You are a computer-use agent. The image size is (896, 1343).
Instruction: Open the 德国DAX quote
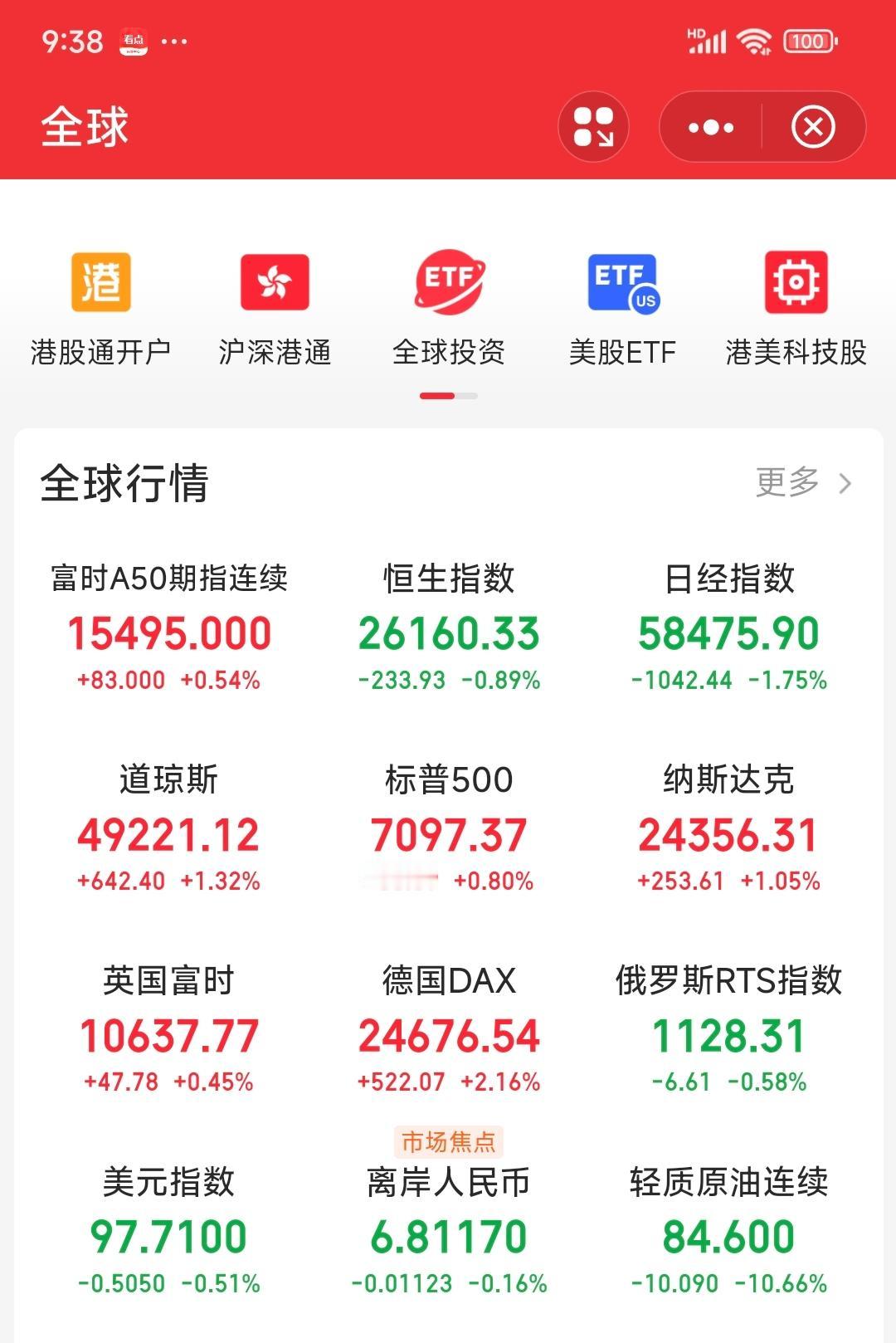pos(448,1029)
